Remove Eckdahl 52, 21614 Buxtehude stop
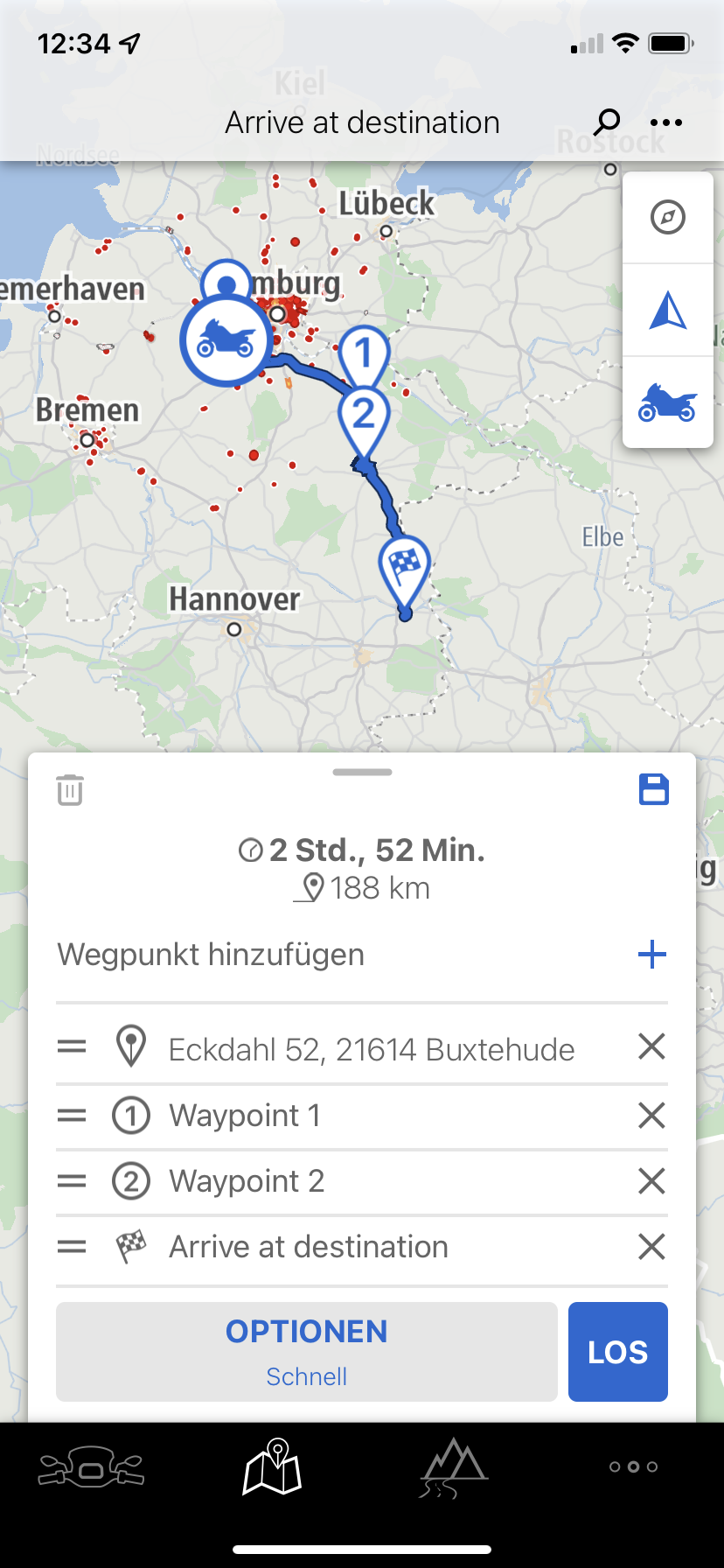The width and height of the screenshot is (724, 1568). 651,1046
